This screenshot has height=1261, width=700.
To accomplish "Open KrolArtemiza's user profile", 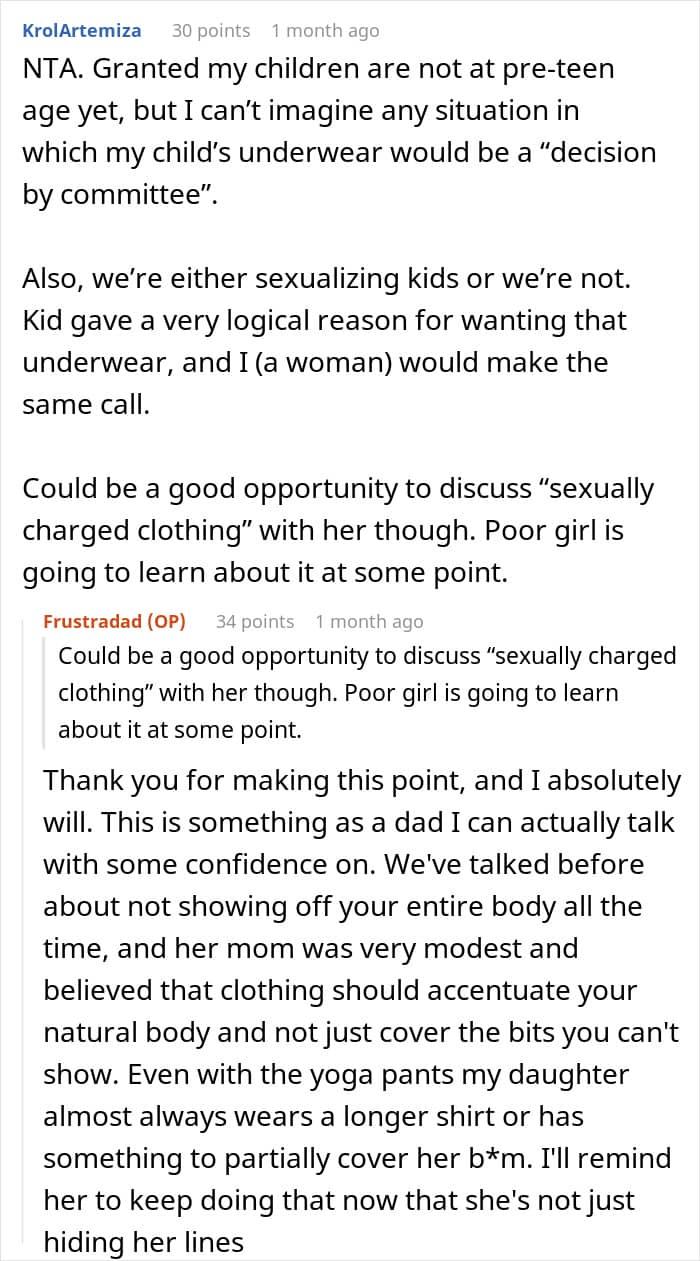I will click(81, 31).
